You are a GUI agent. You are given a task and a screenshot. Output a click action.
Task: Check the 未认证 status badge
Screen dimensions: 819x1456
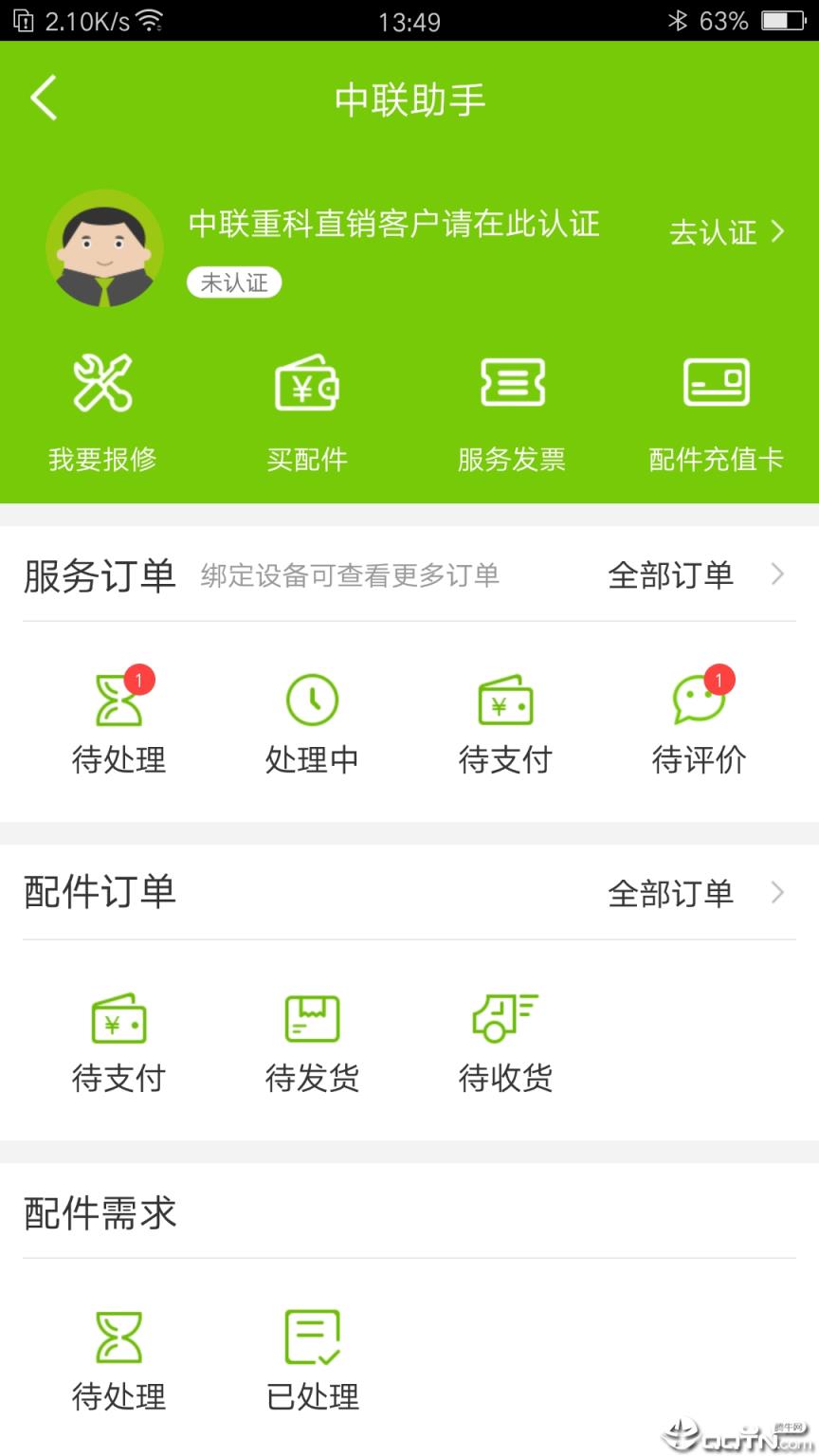pyautogui.click(x=232, y=282)
